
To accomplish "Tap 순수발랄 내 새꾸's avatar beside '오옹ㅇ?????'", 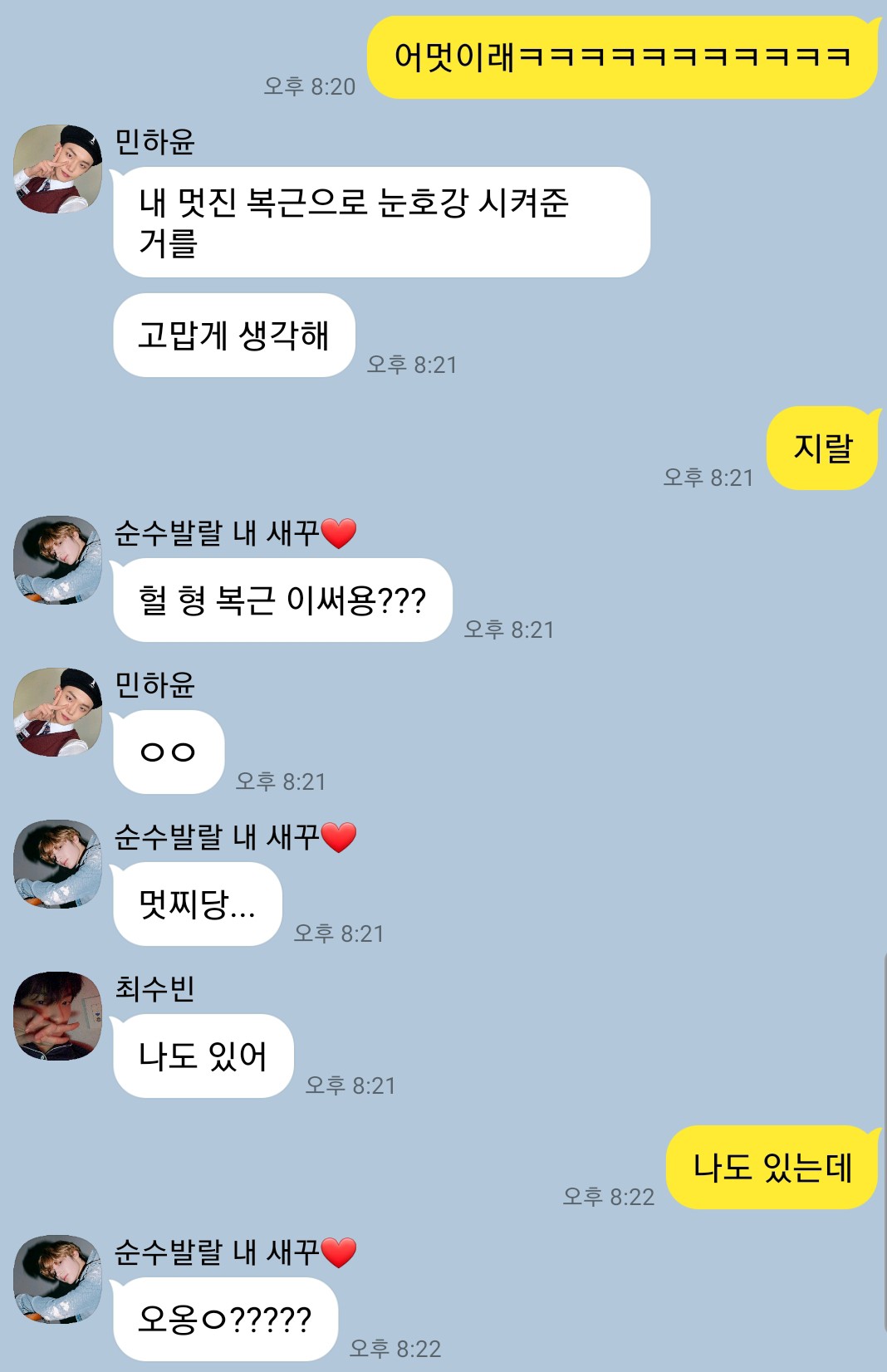I will coord(57,1279).
